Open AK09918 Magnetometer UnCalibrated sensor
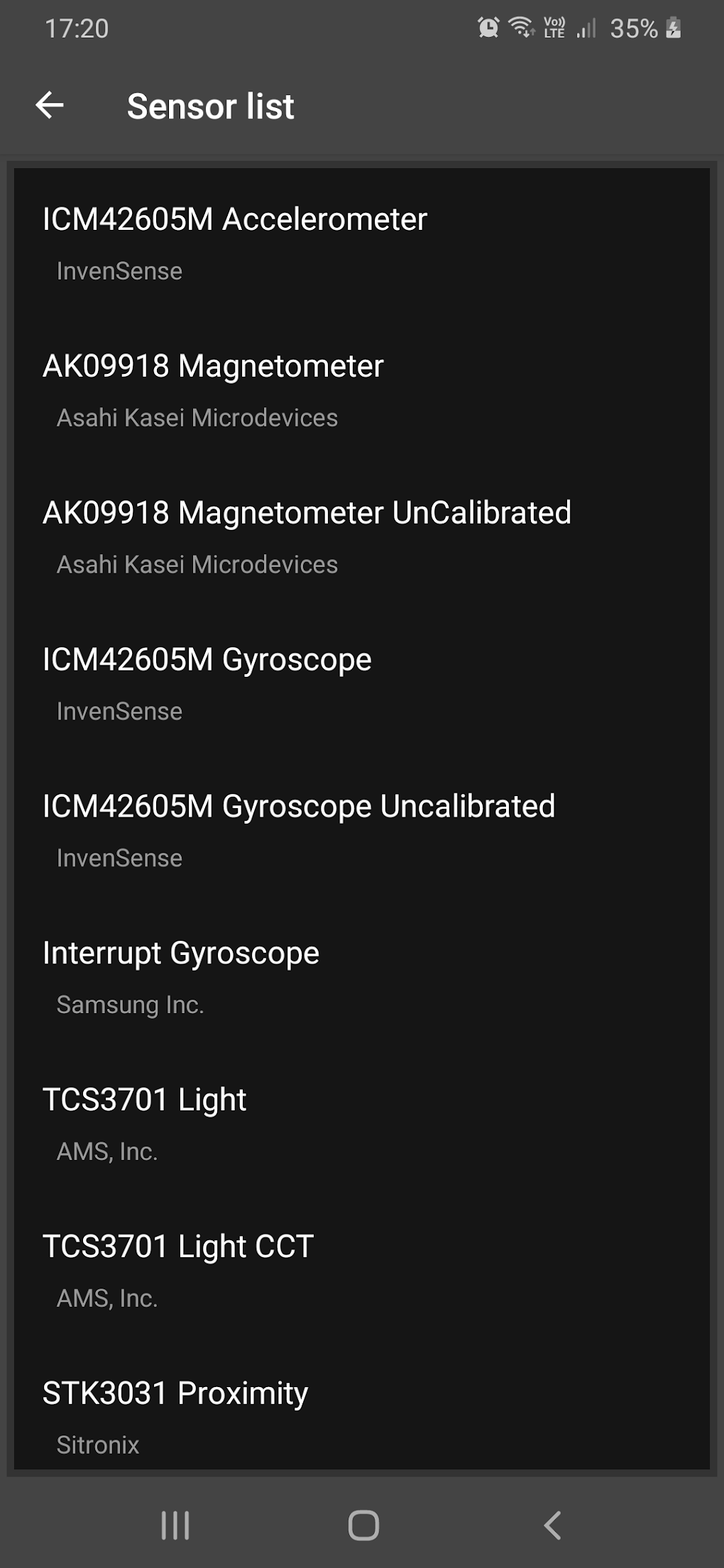Viewport: 724px width, 1568px height. (x=362, y=536)
